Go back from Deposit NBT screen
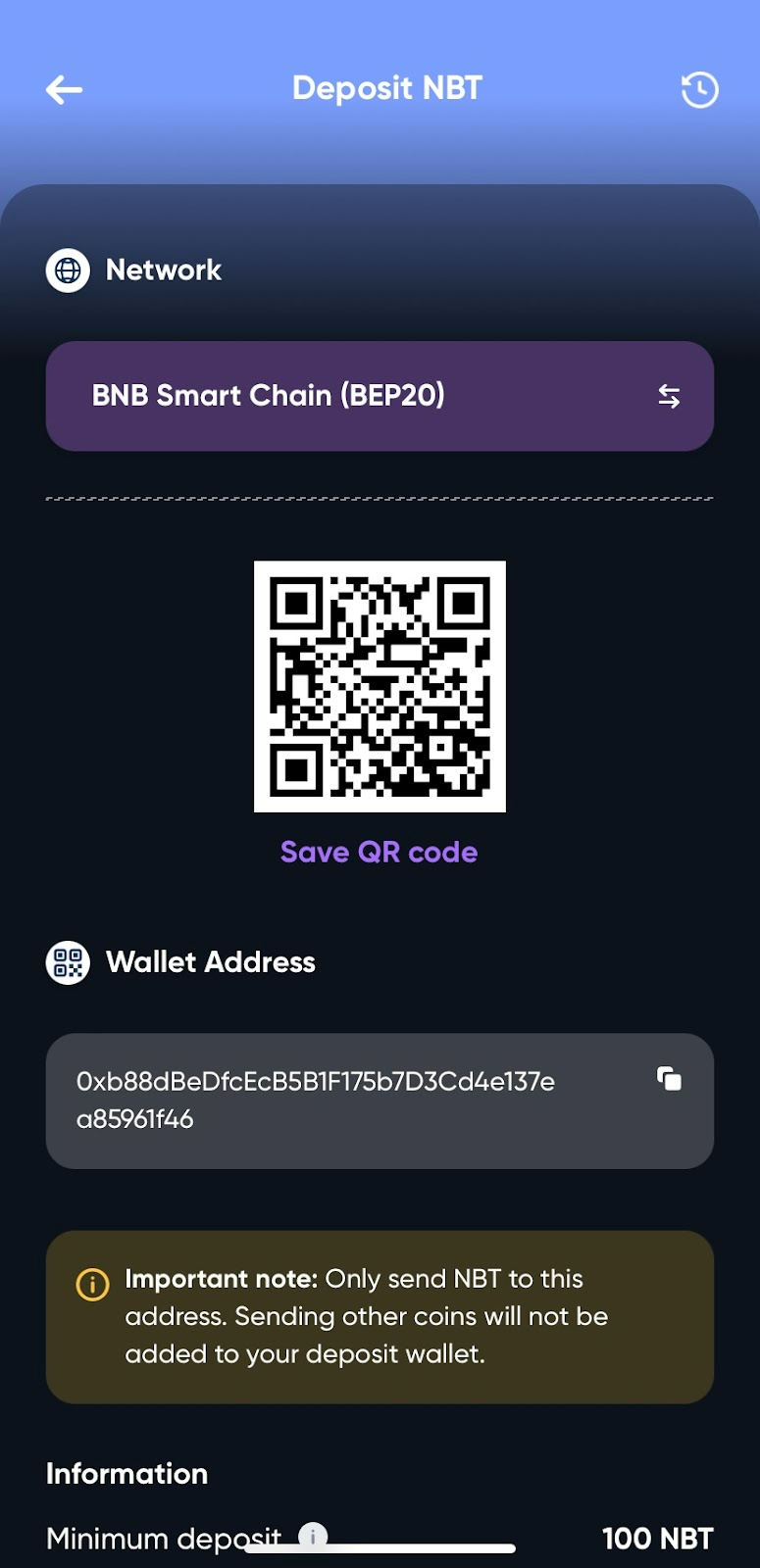Image resolution: width=760 pixels, height=1568 pixels. [65, 90]
